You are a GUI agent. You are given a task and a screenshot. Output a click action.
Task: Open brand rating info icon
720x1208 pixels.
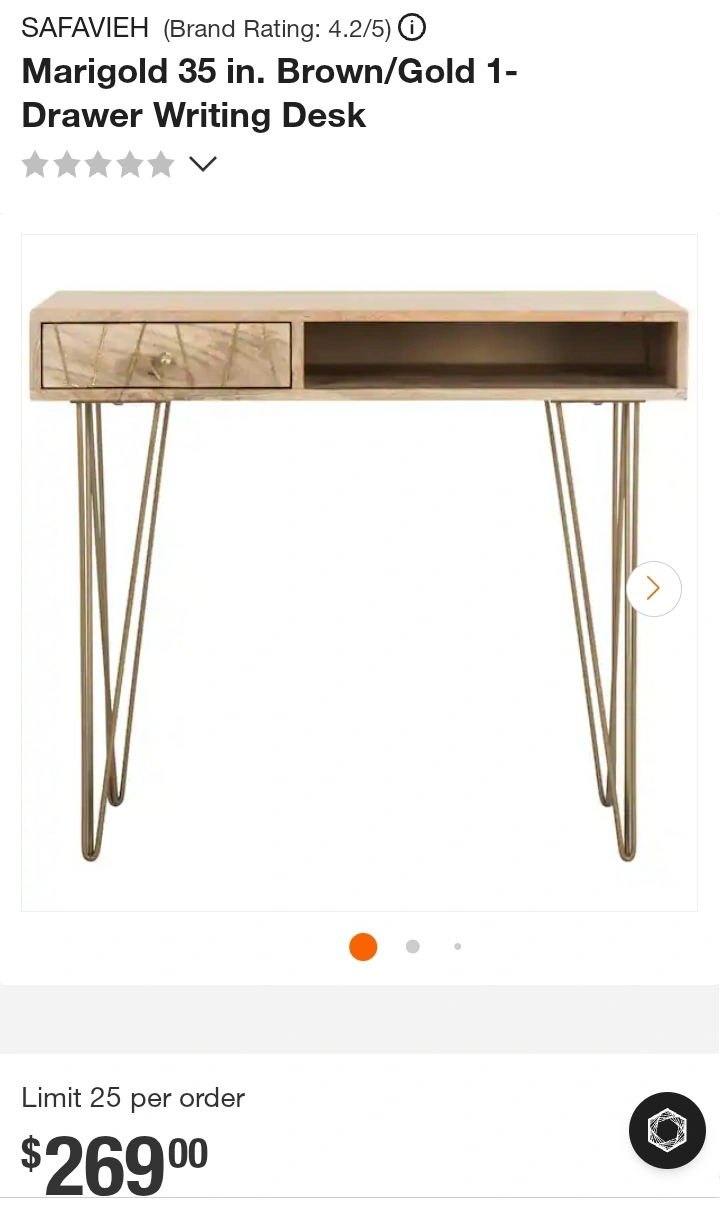point(412,28)
